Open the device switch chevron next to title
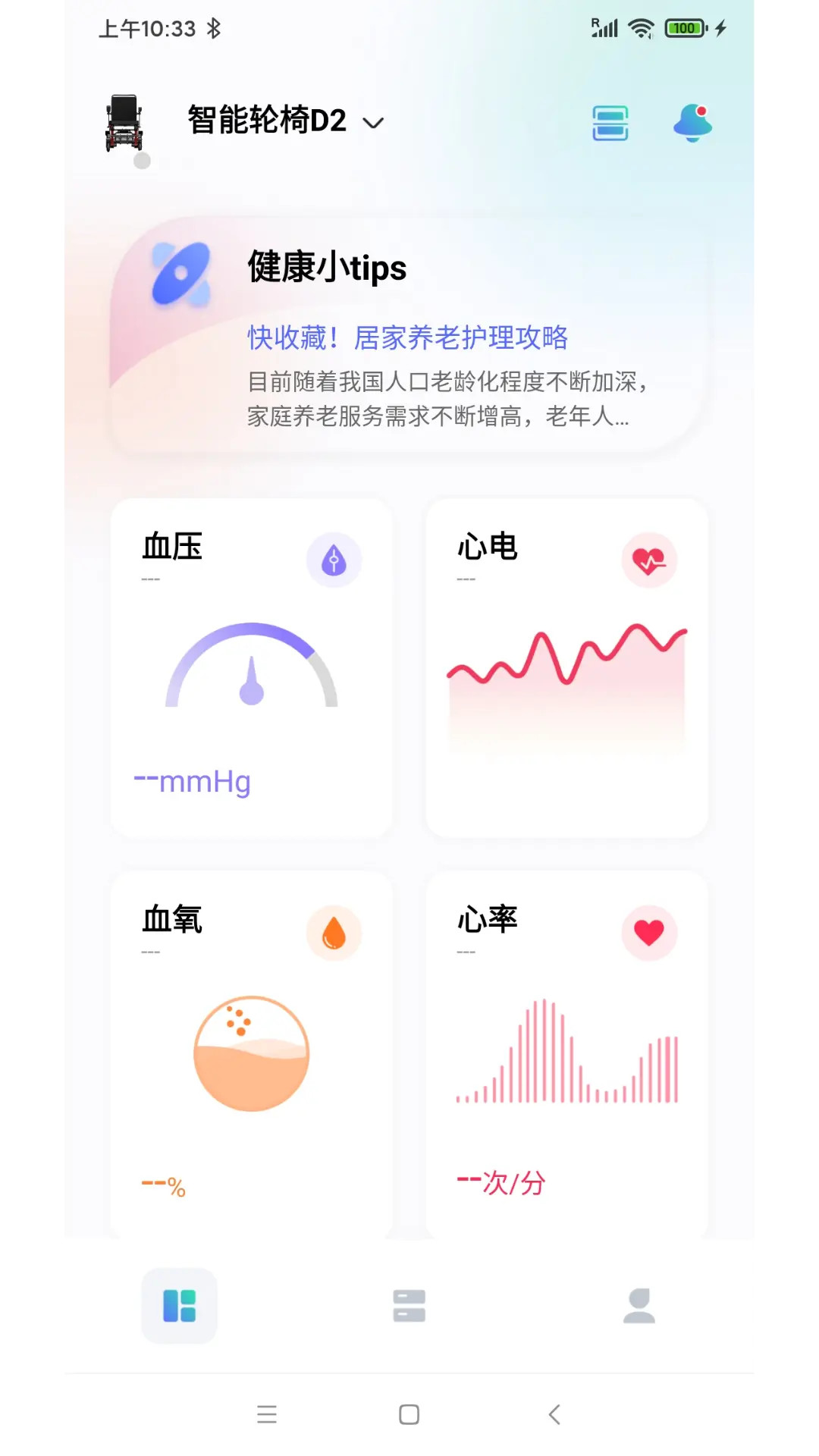Viewport: 819px width, 1456px height. (373, 123)
